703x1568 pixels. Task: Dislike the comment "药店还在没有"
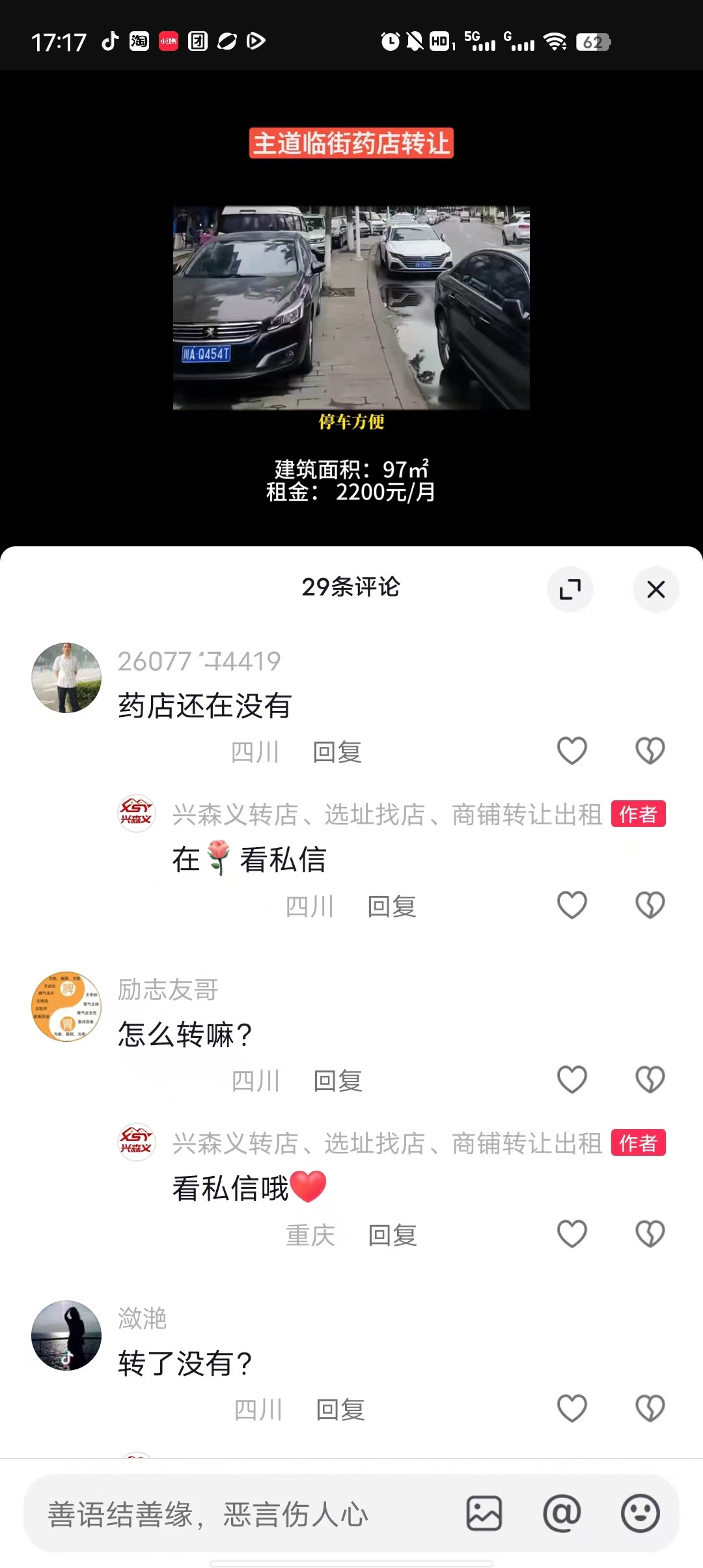650,751
